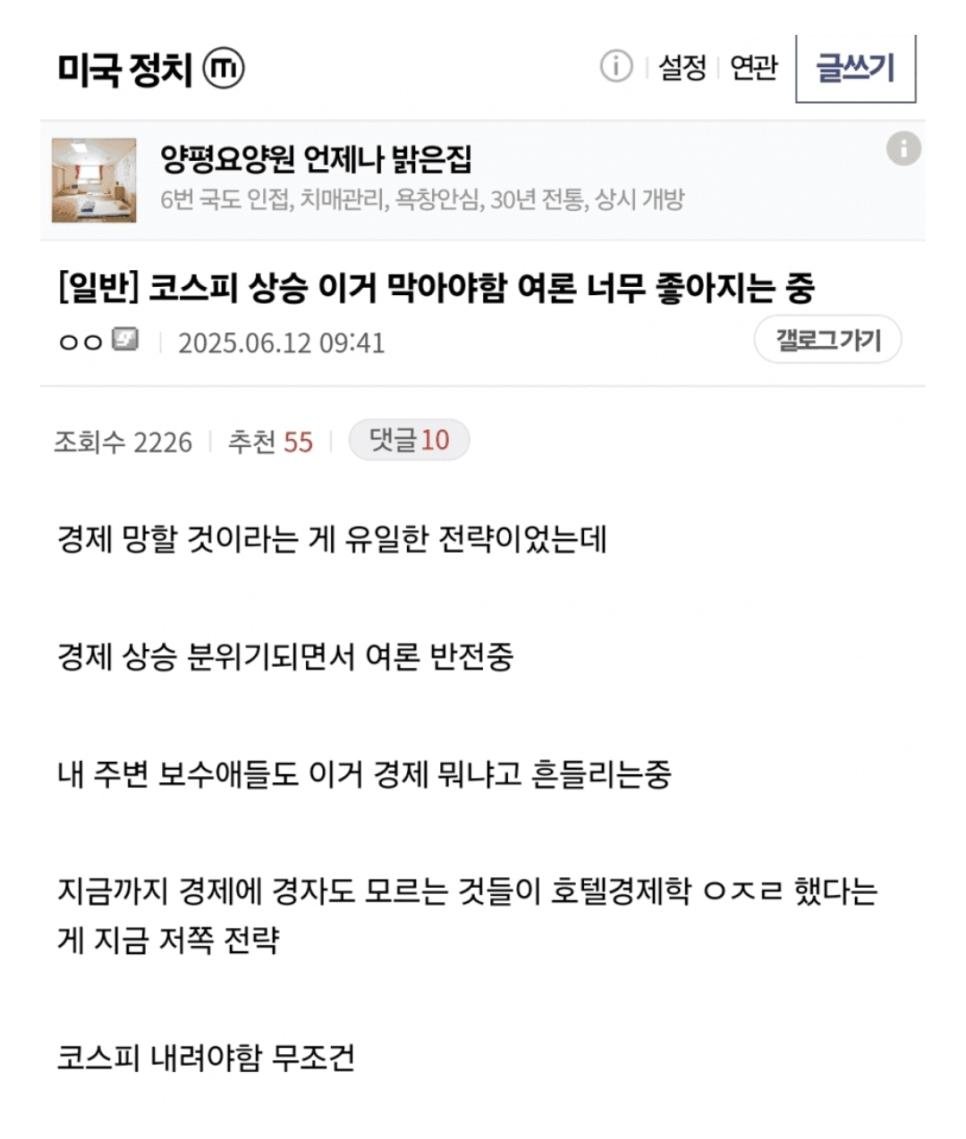The width and height of the screenshot is (966, 1139).
Task: Open 미국 정치 gallery title
Action: [x=124, y=69]
